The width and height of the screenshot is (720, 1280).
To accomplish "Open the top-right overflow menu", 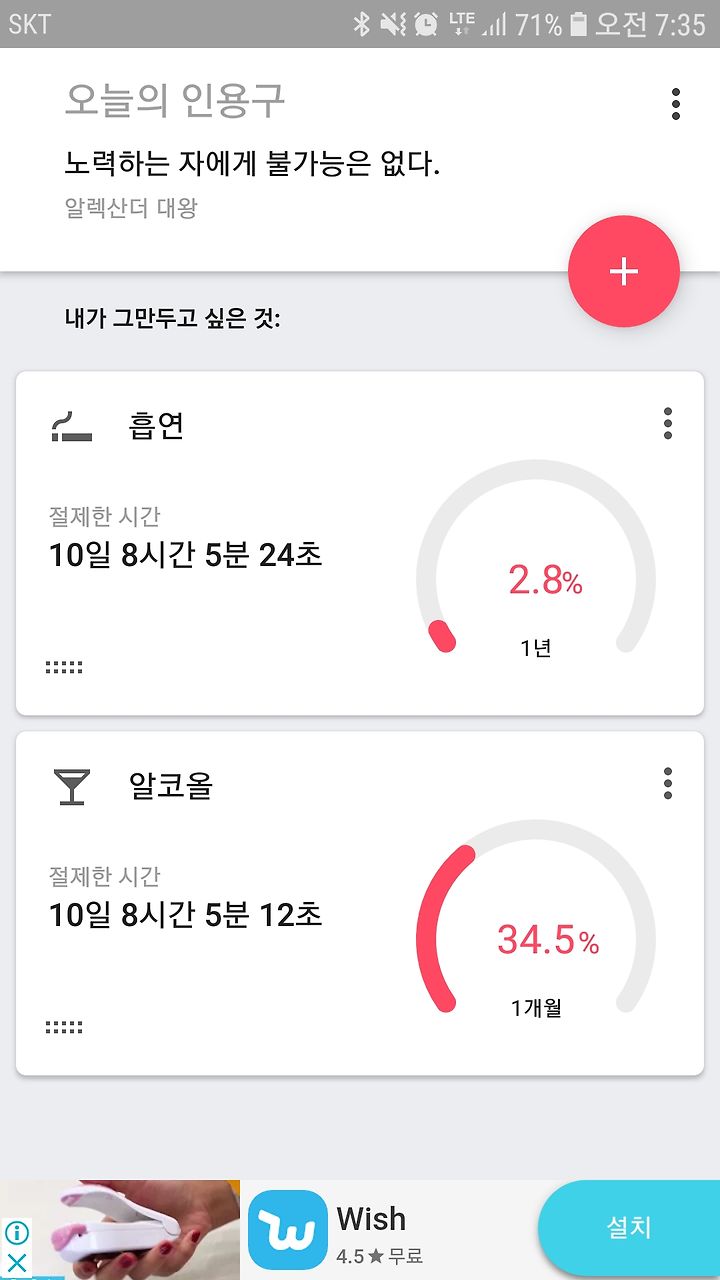I will click(676, 104).
